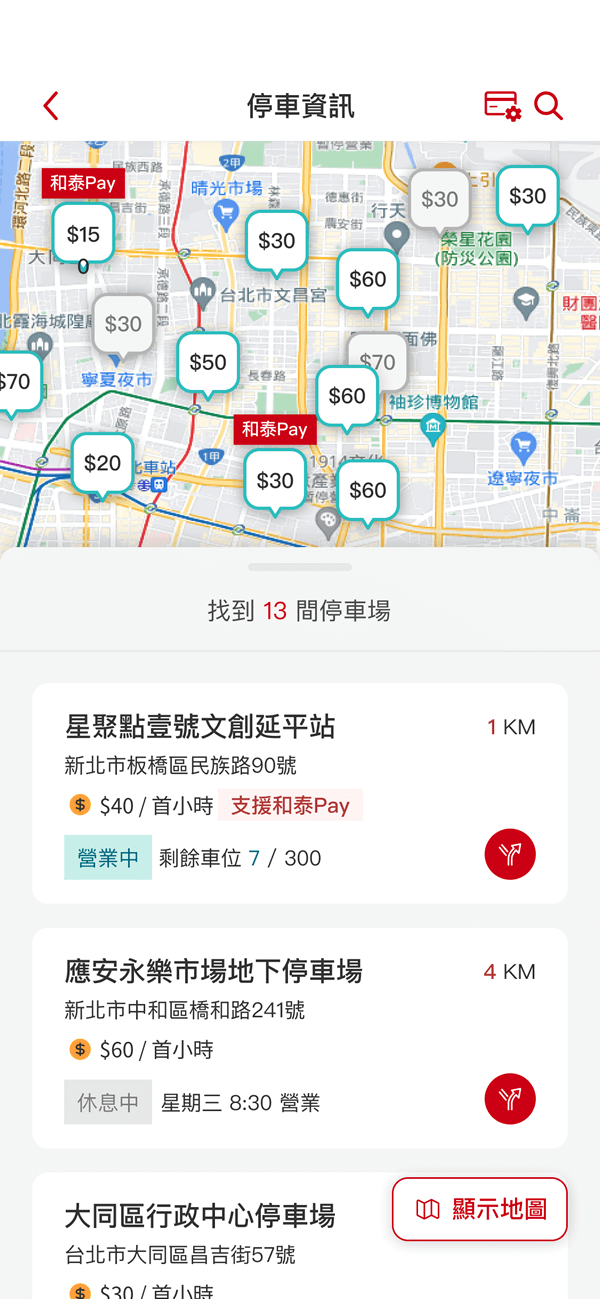The height and width of the screenshot is (1299, 600).
Task: Navigate to 星聚點壹號文創延平站 via route button
Action: pyautogui.click(x=510, y=855)
